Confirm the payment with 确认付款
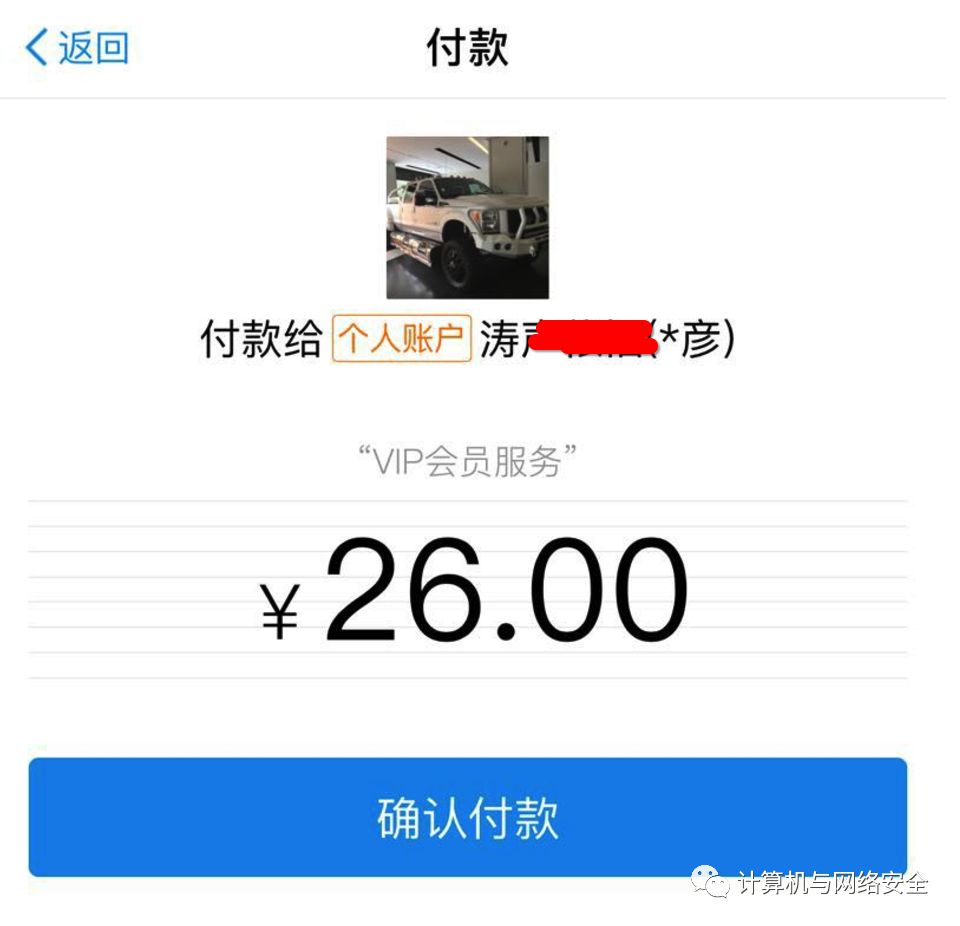This screenshot has height=926, width=960. [x=467, y=817]
